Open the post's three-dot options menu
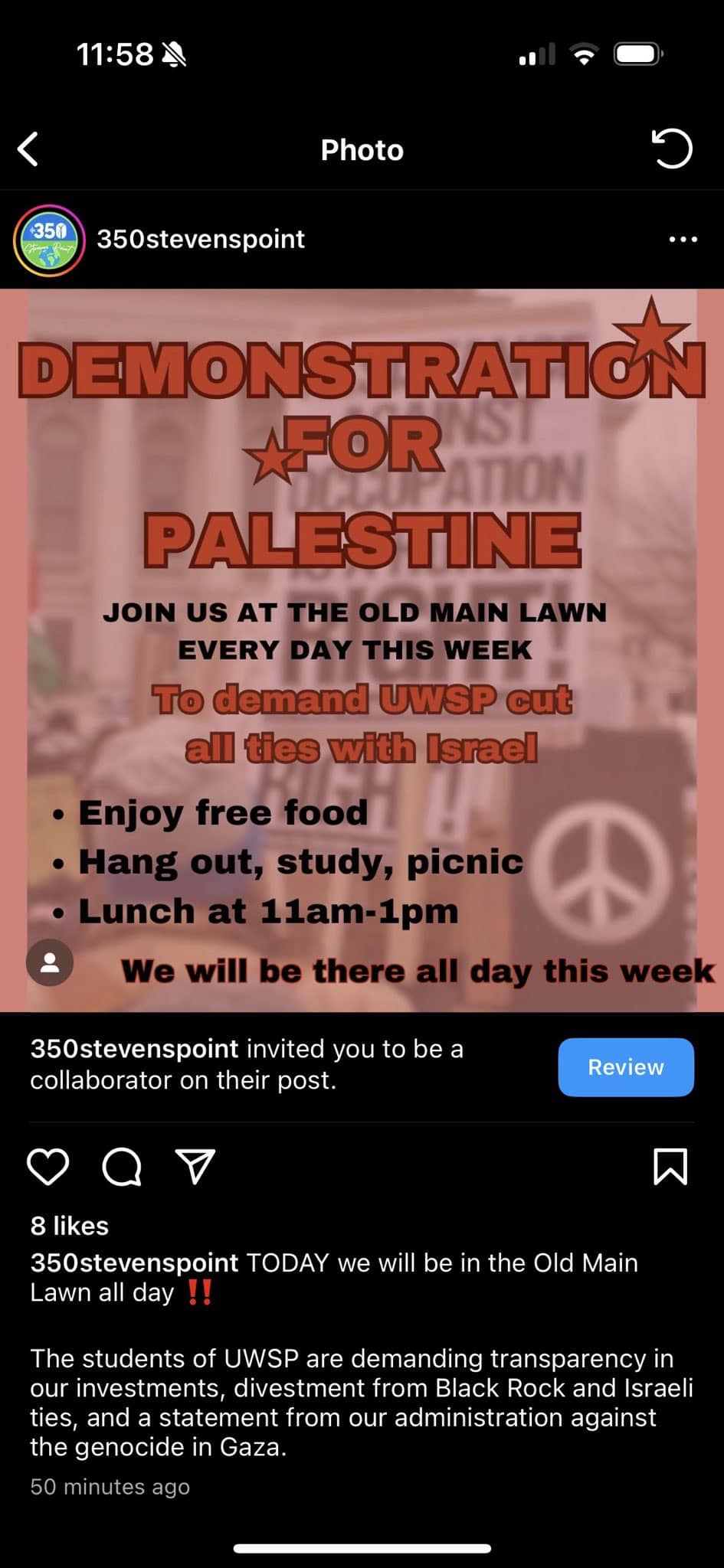 click(x=683, y=240)
